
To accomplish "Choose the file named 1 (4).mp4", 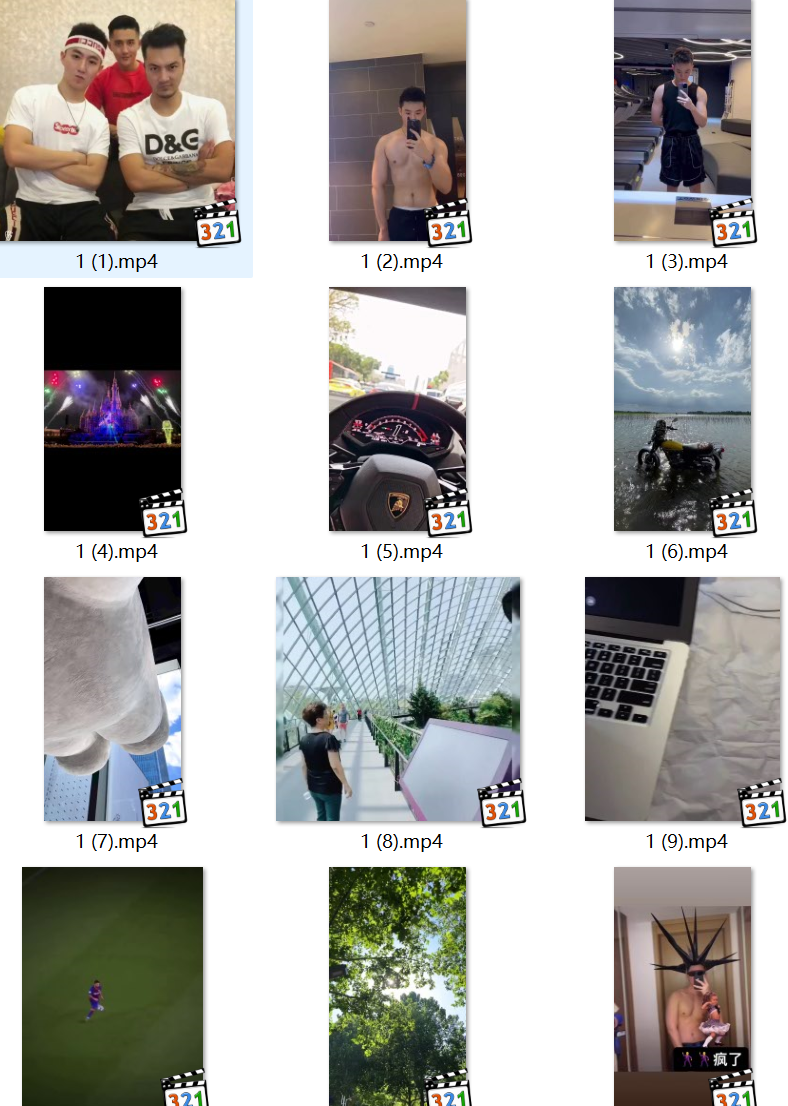I will 113,408.
